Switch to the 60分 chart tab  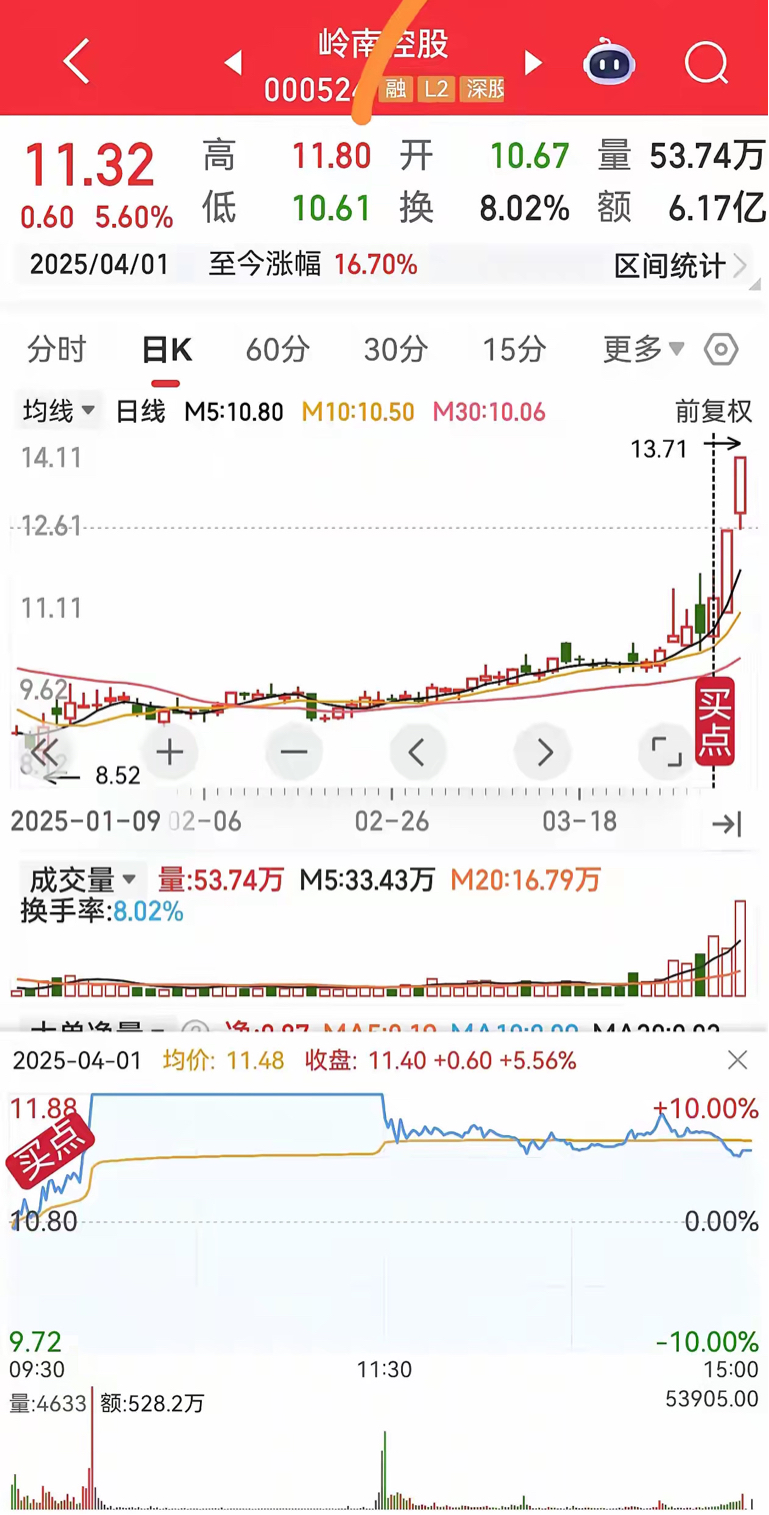click(x=278, y=350)
